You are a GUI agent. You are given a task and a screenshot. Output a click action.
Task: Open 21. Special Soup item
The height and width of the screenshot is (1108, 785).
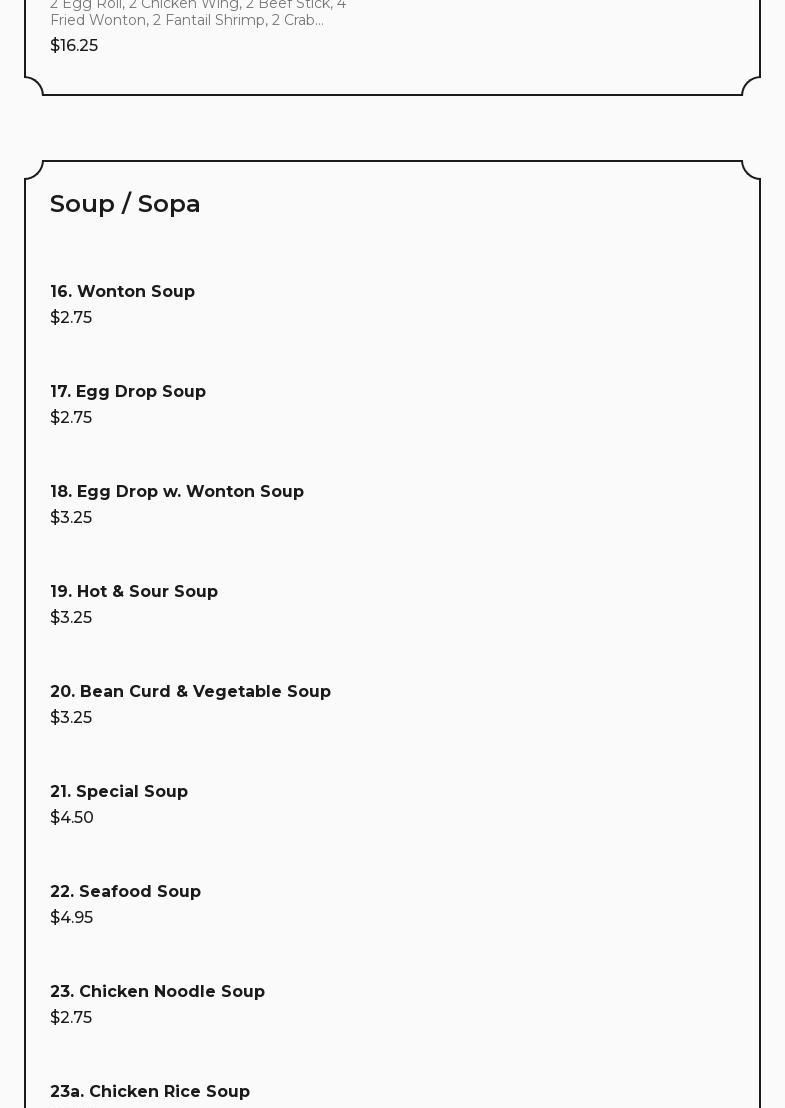click(119, 792)
